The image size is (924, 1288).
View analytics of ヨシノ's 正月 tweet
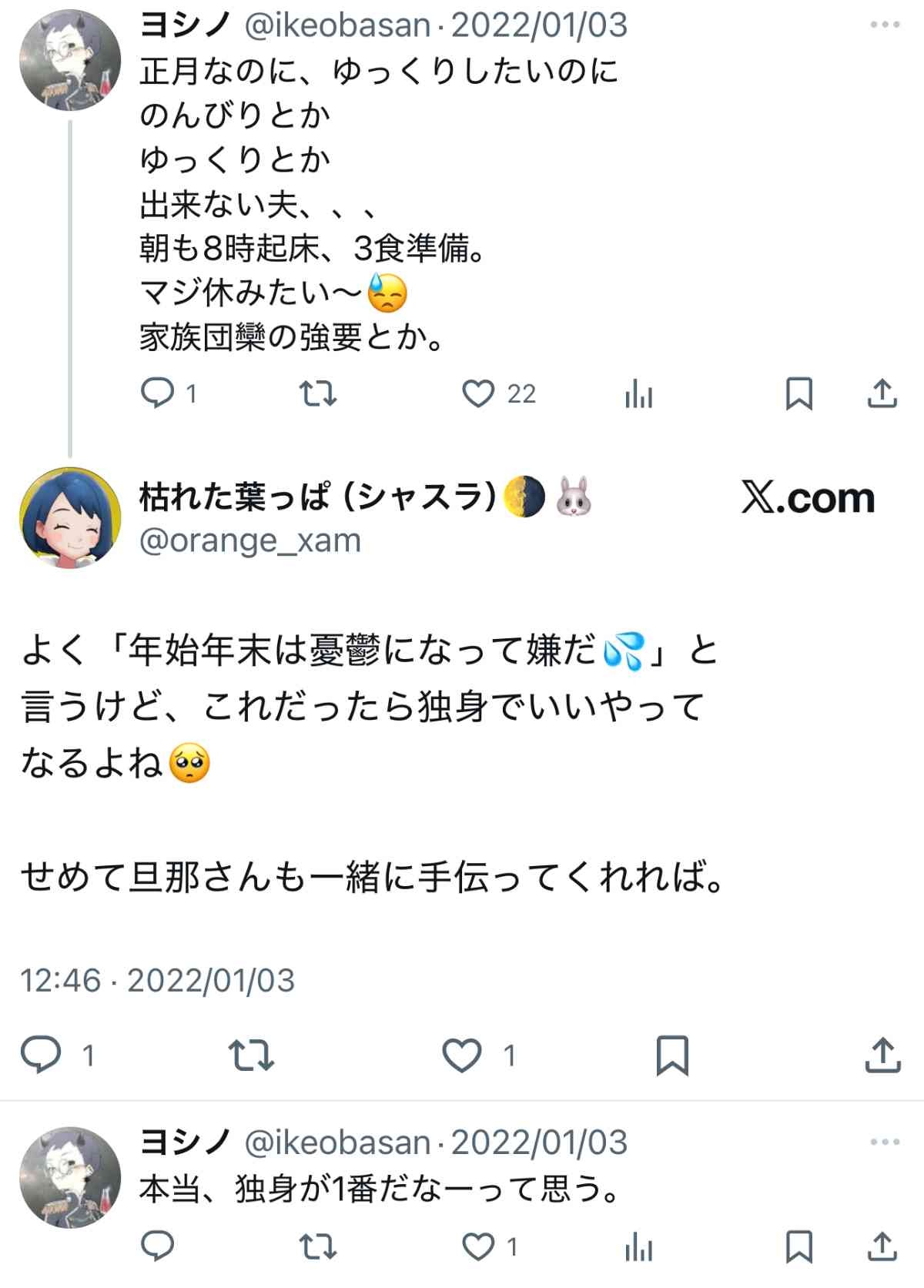[x=638, y=395]
